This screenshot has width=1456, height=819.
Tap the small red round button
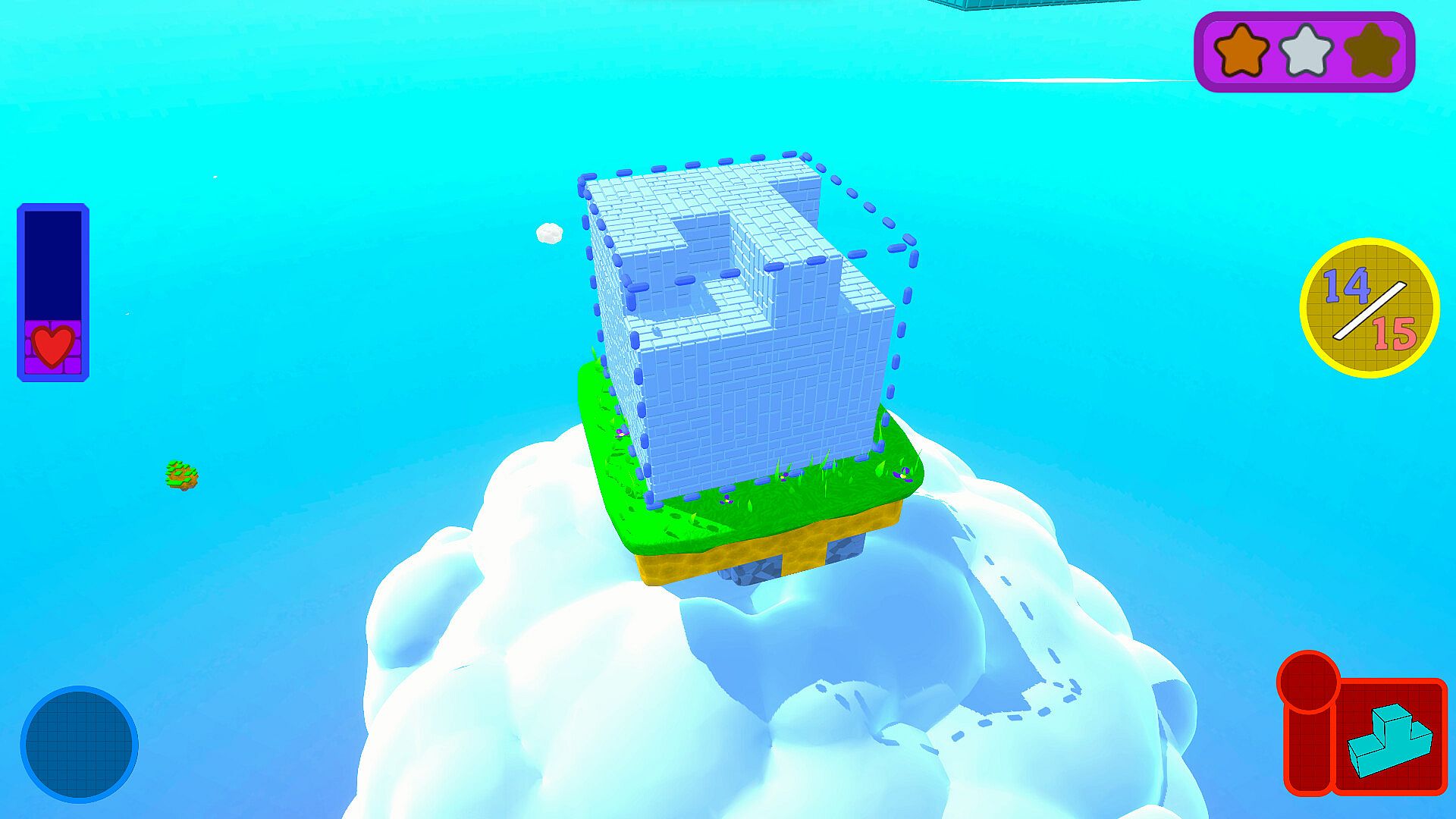1308,681
